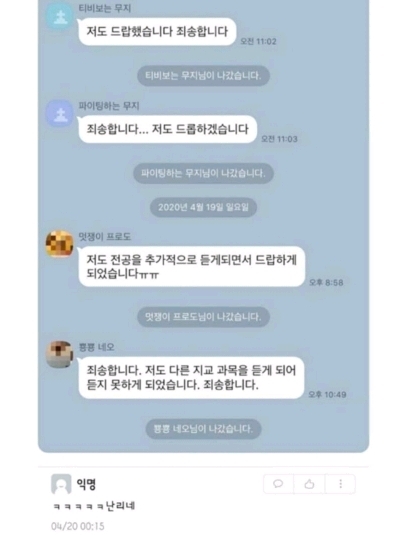Reply to the 익명 comment

click(278, 484)
